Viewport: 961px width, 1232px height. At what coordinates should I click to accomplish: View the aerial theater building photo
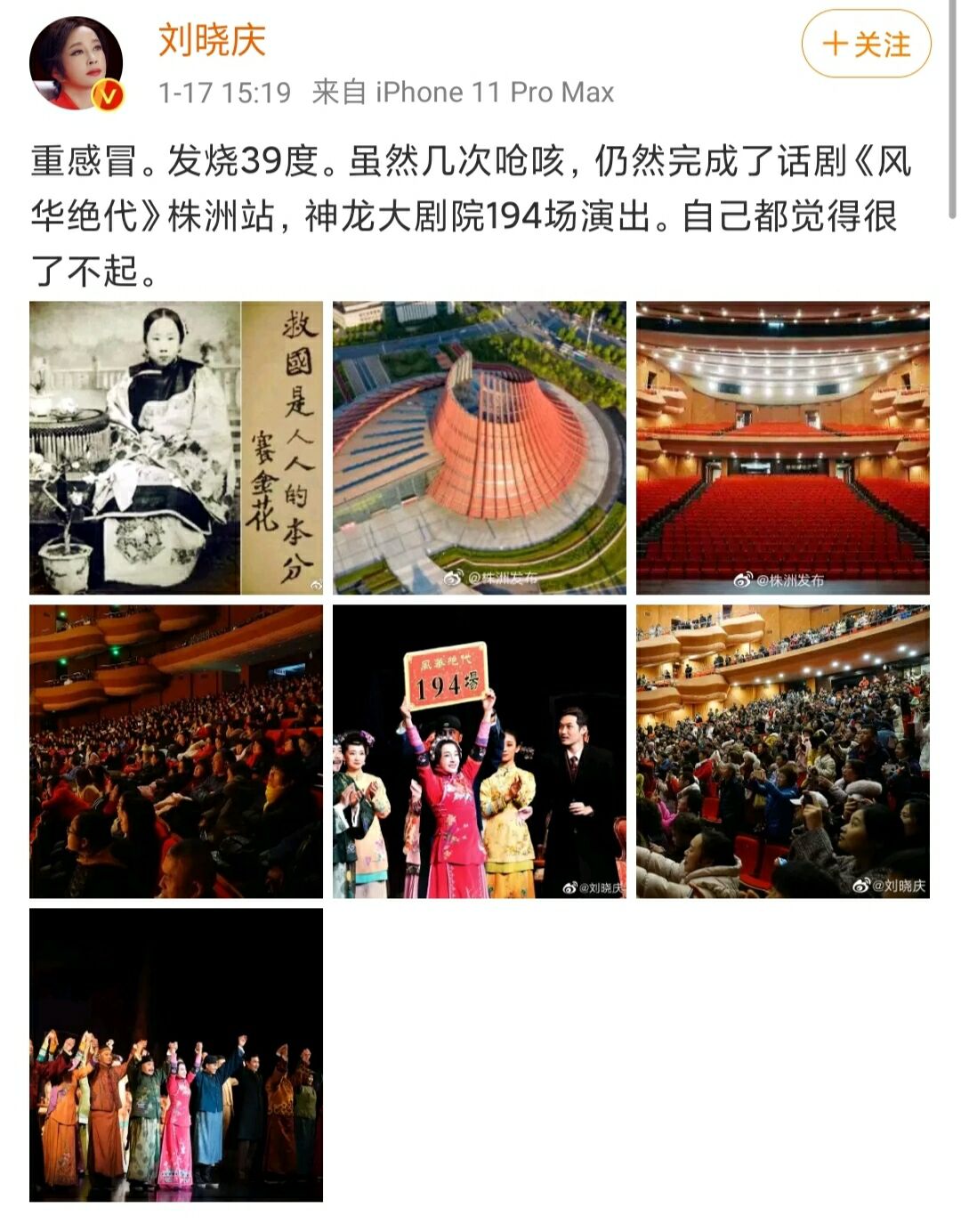point(479,448)
